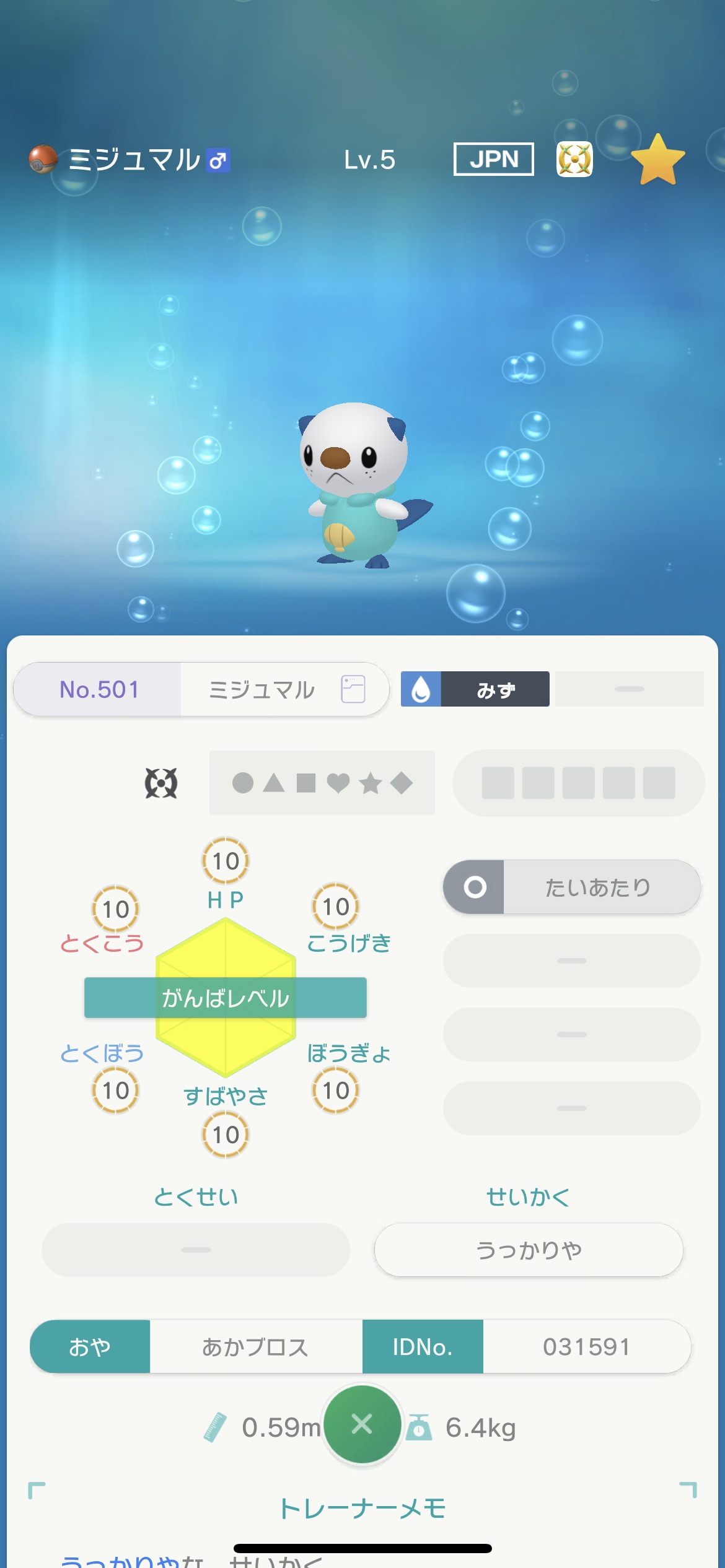Open the markings selector with shapes

(322, 783)
